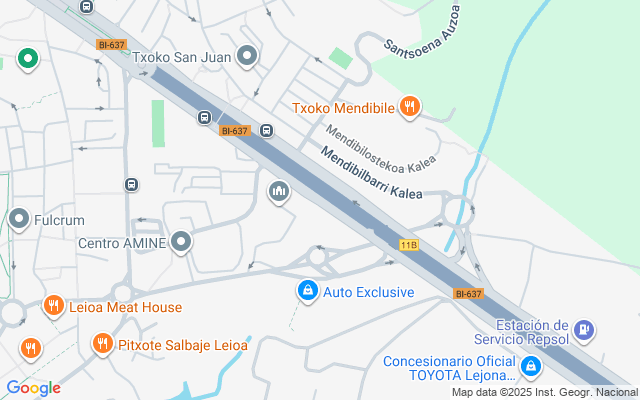Select the Fulcrum place marker
640x400 pixels.
point(18,217)
